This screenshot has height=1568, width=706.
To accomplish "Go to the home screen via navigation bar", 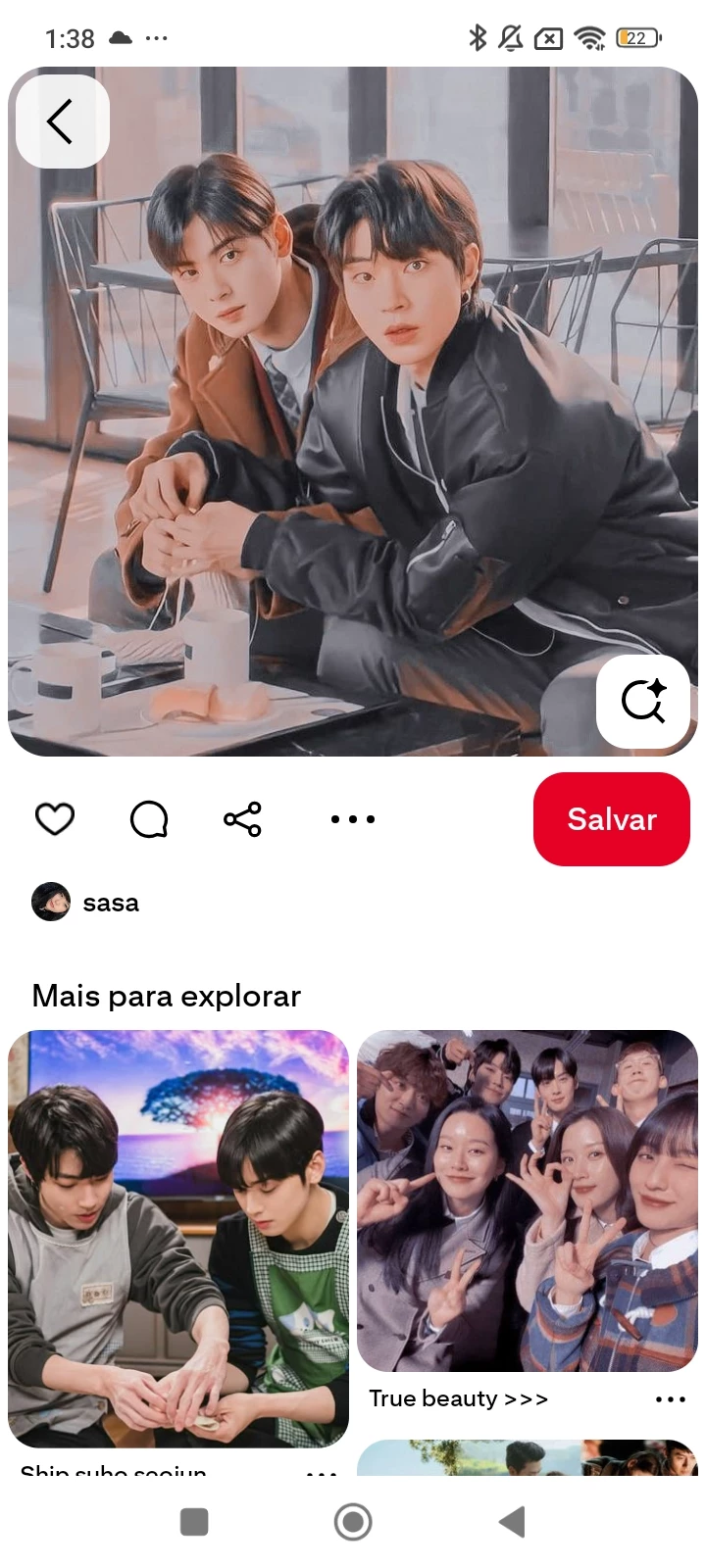I will 353,1522.
